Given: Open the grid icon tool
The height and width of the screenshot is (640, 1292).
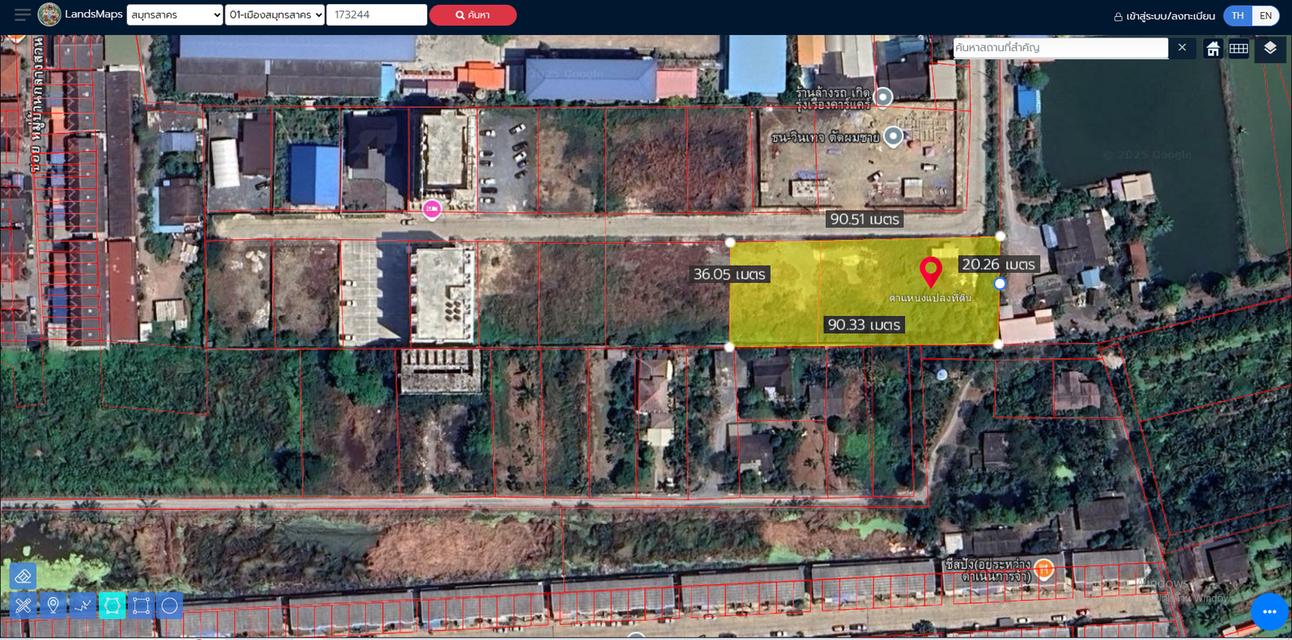Looking at the screenshot, I should pos(1239,48).
